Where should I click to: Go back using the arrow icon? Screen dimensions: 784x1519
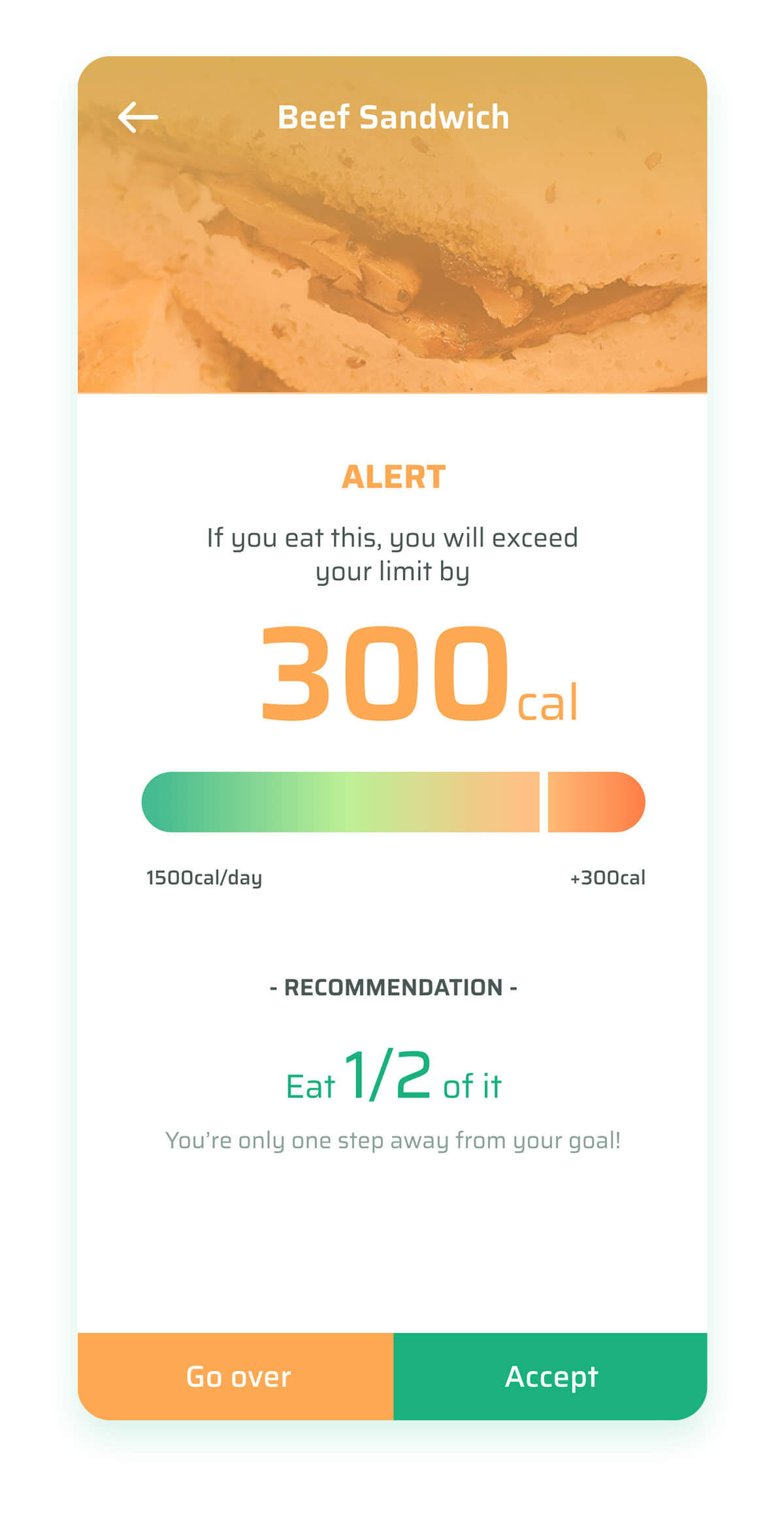click(x=138, y=118)
